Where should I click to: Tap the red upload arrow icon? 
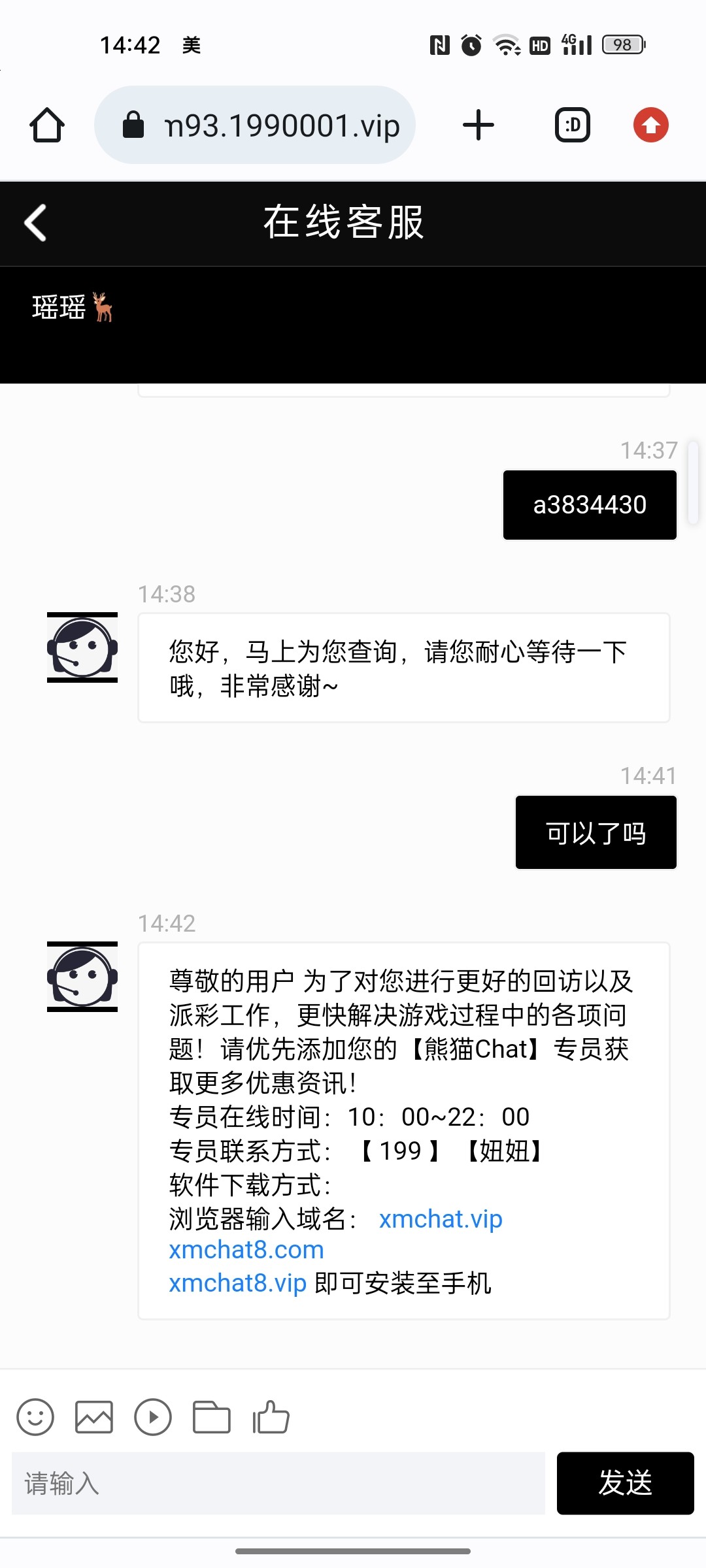pyautogui.click(x=650, y=125)
